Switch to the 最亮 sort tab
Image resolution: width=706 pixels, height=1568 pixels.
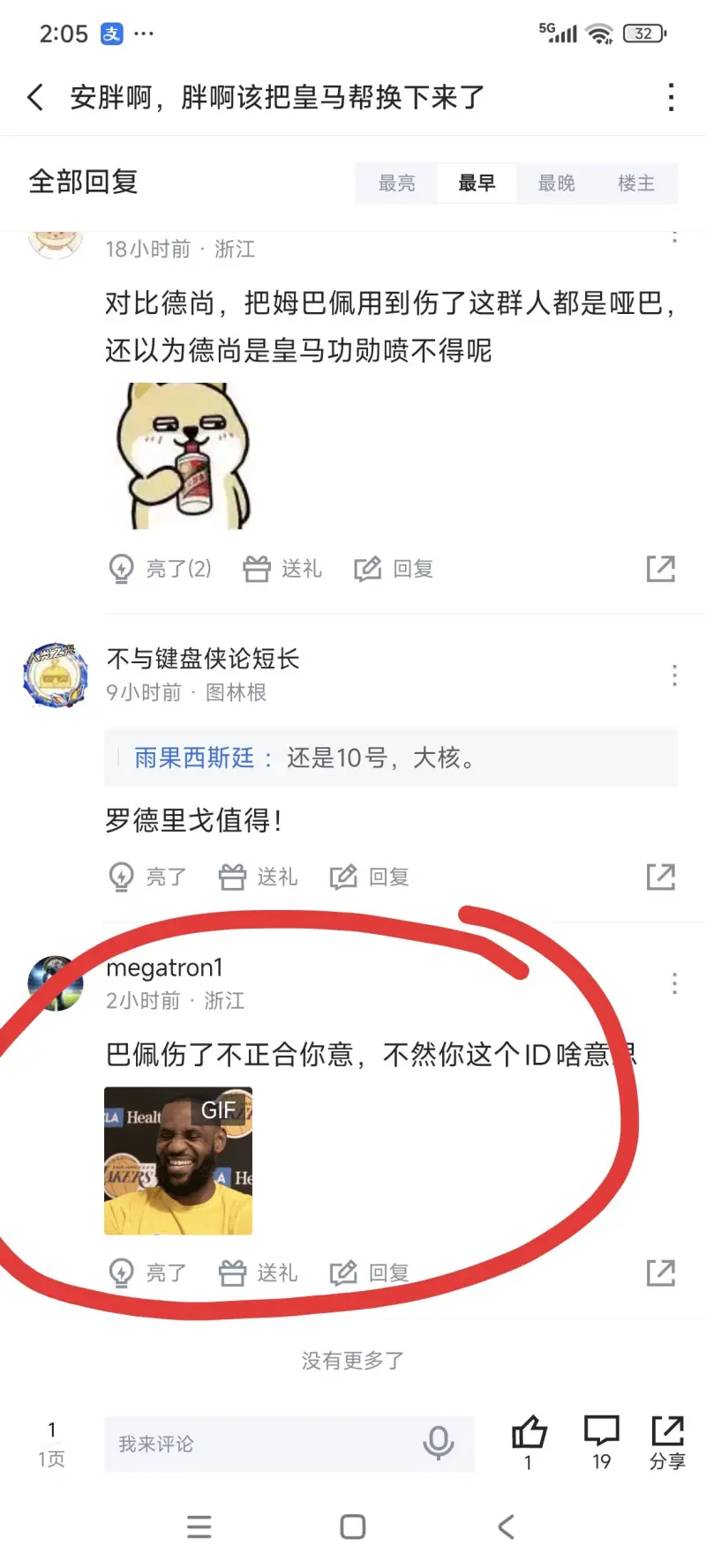point(396,183)
